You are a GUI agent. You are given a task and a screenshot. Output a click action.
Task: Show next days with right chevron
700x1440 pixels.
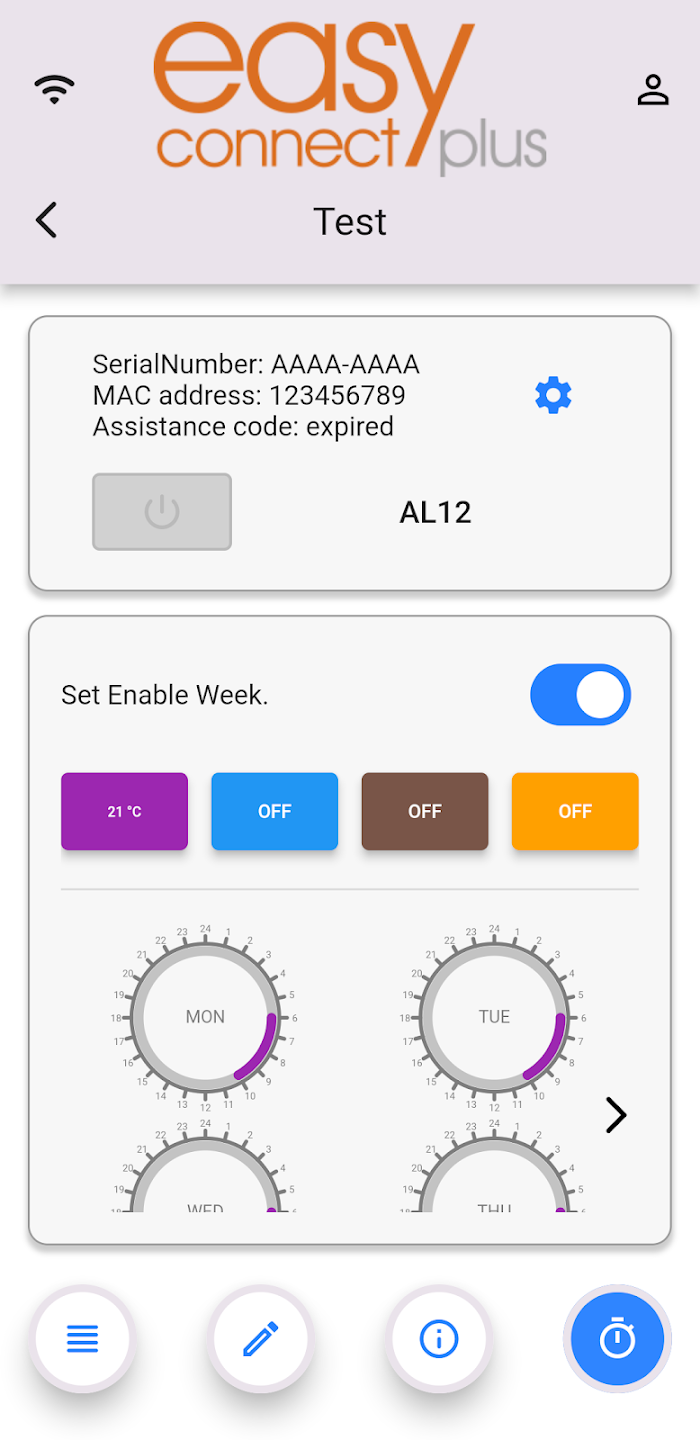tap(616, 1115)
